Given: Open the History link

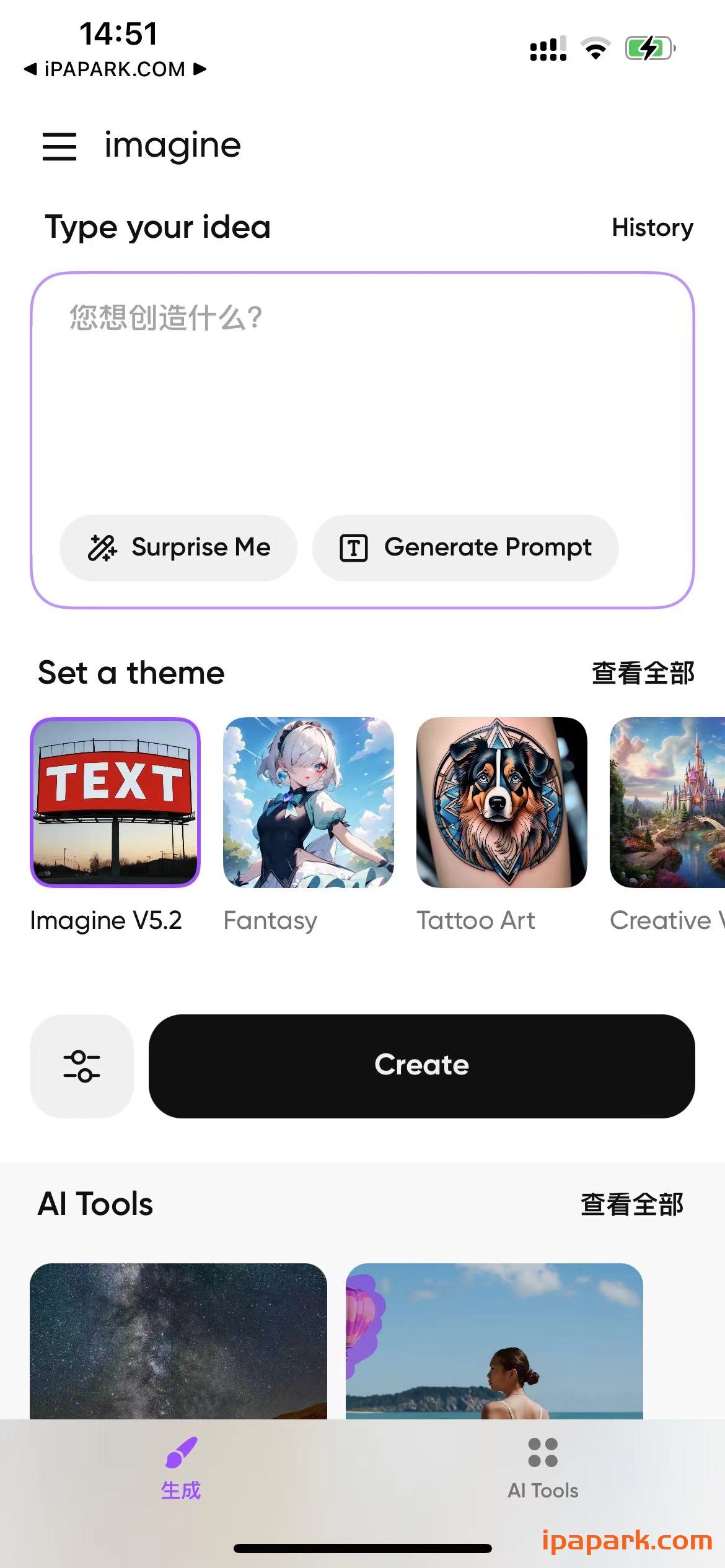Looking at the screenshot, I should coord(651,228).
